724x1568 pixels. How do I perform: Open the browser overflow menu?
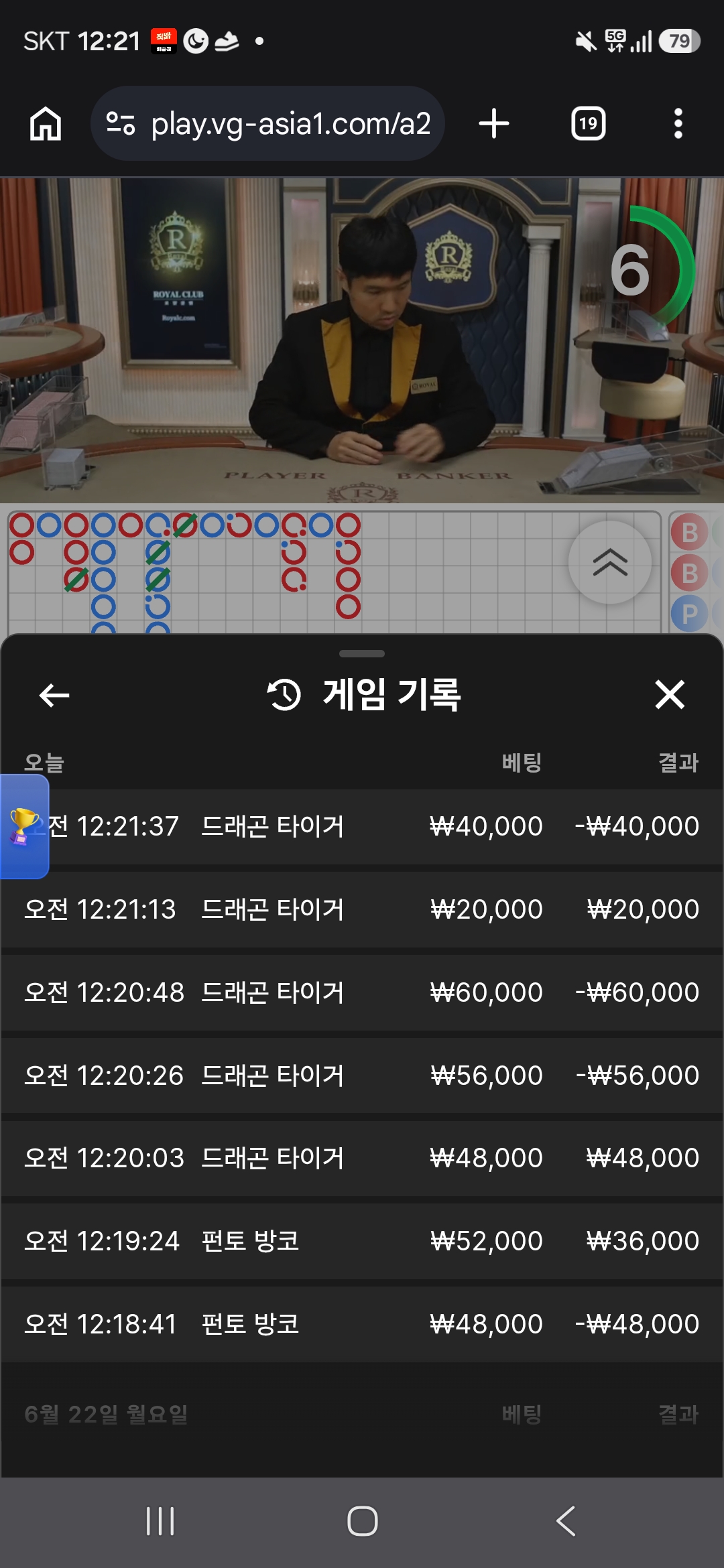(x=678, y=124)
